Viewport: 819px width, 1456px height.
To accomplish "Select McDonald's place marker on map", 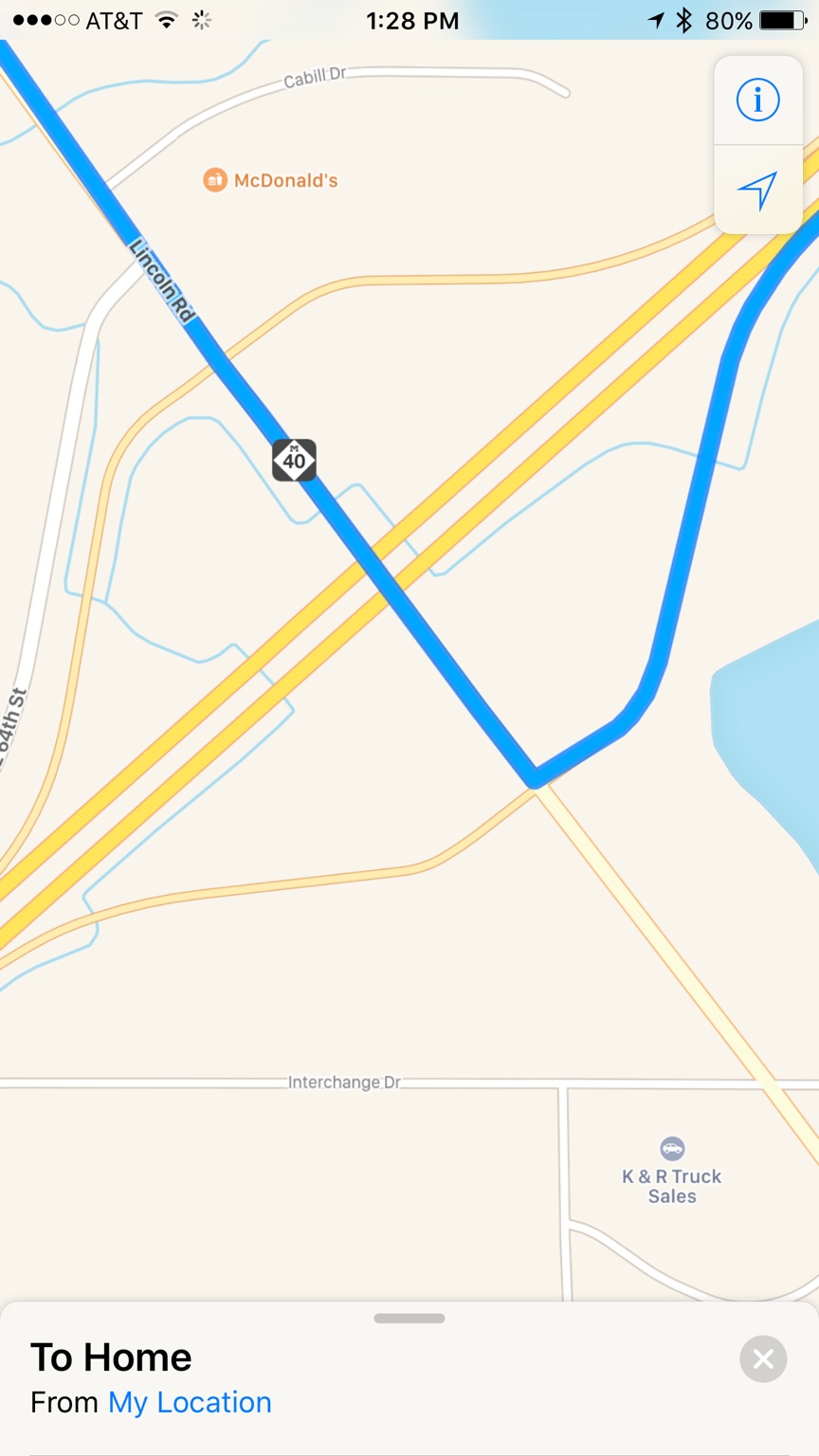I will [216, 179].
